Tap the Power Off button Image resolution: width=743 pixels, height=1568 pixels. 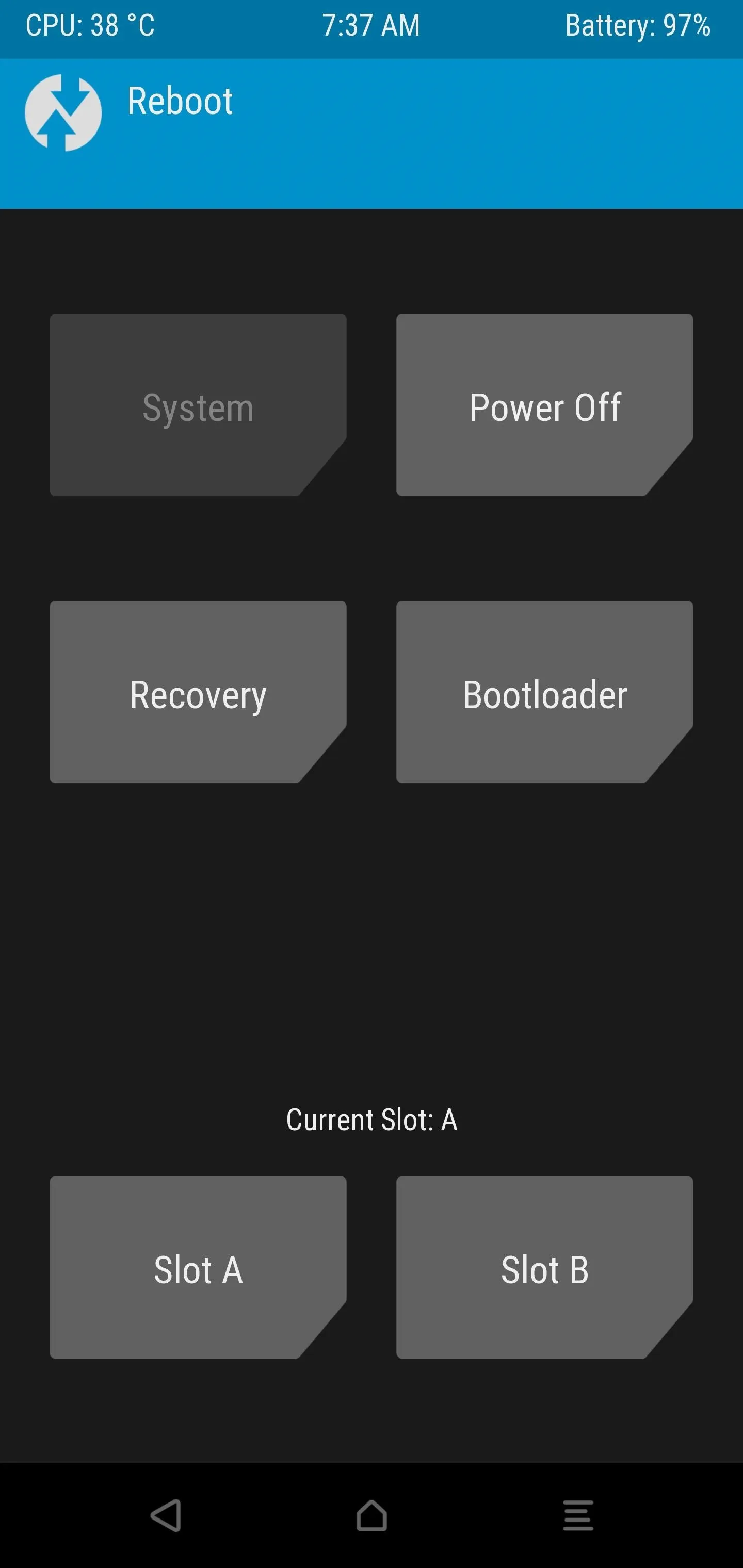pos(544,405)
